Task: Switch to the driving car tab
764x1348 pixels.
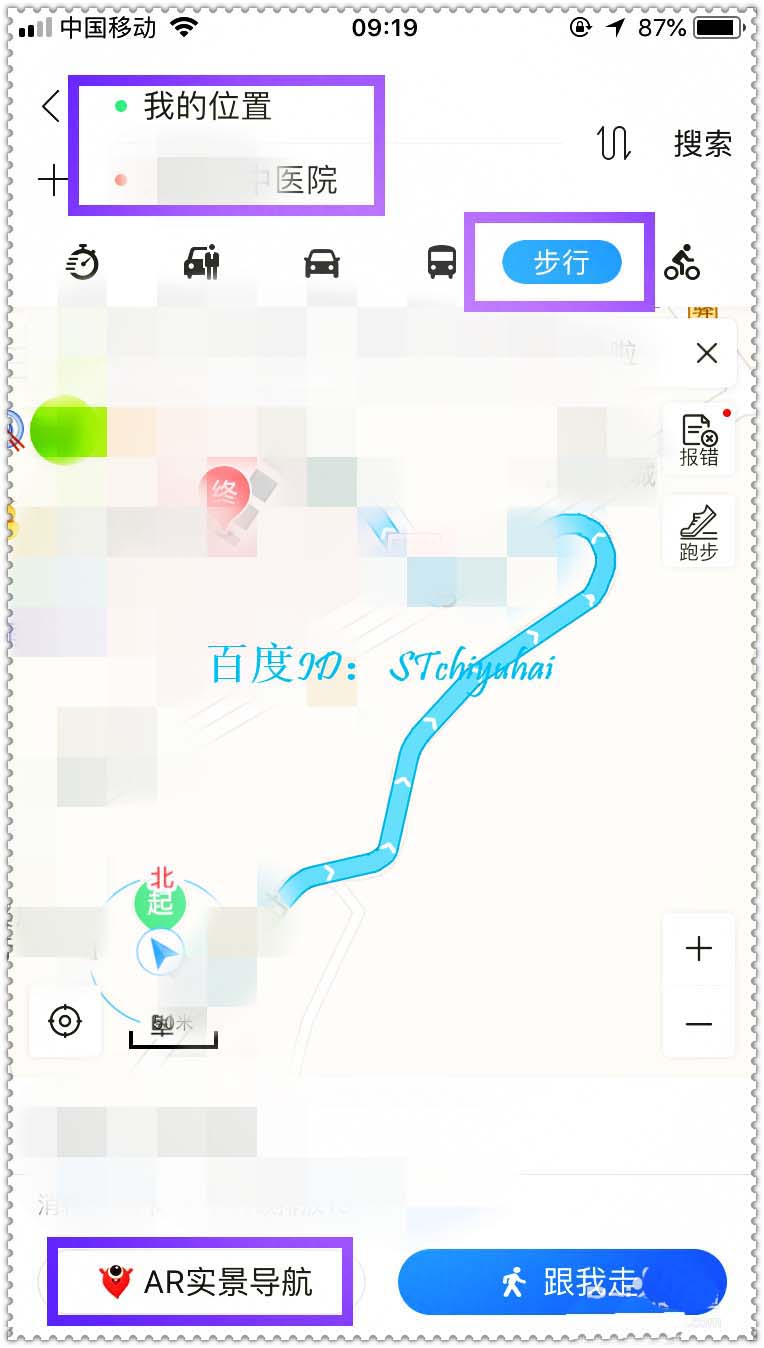Action: coord(321,263)
